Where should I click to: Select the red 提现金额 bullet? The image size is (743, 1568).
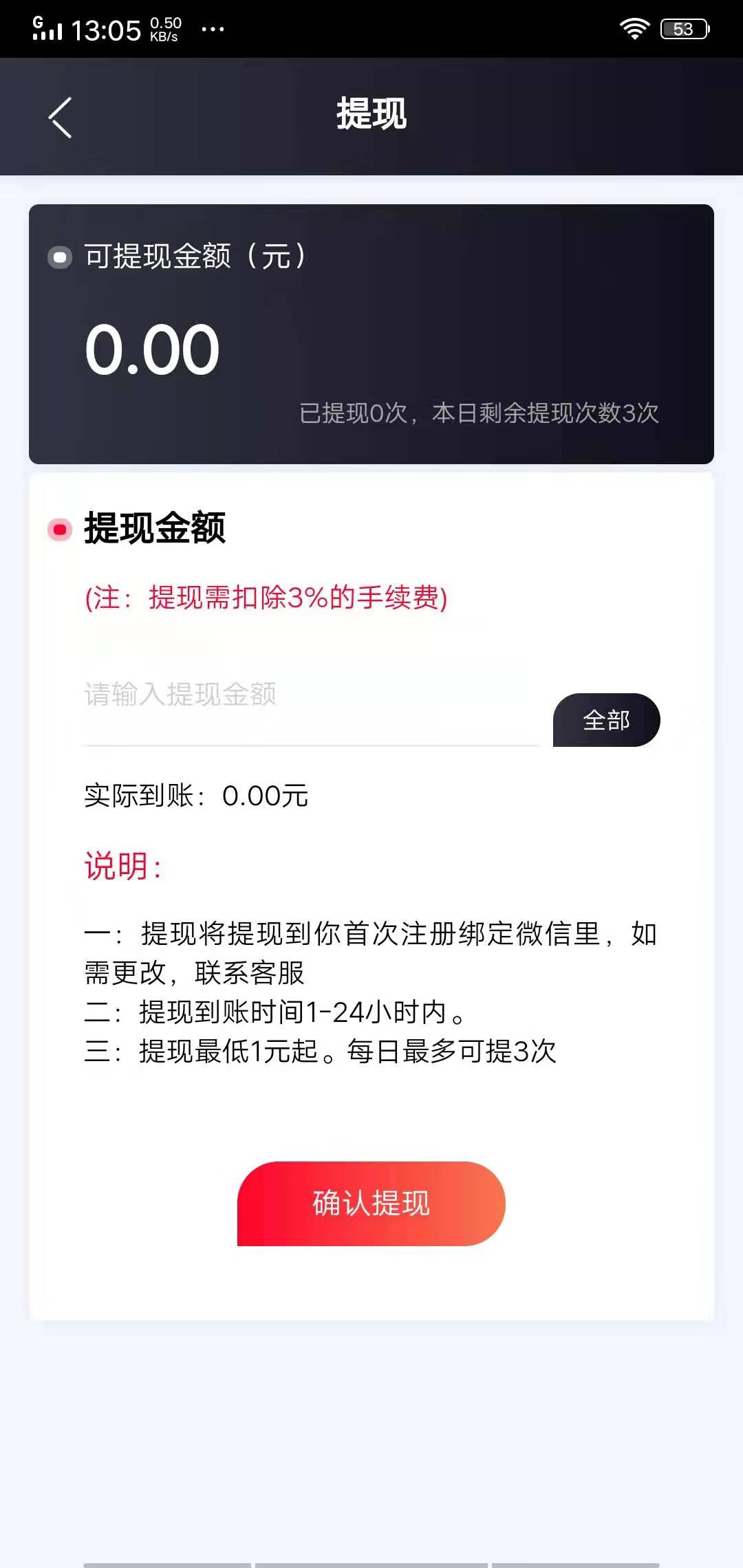pyautogui.click(x=58, y=530)
